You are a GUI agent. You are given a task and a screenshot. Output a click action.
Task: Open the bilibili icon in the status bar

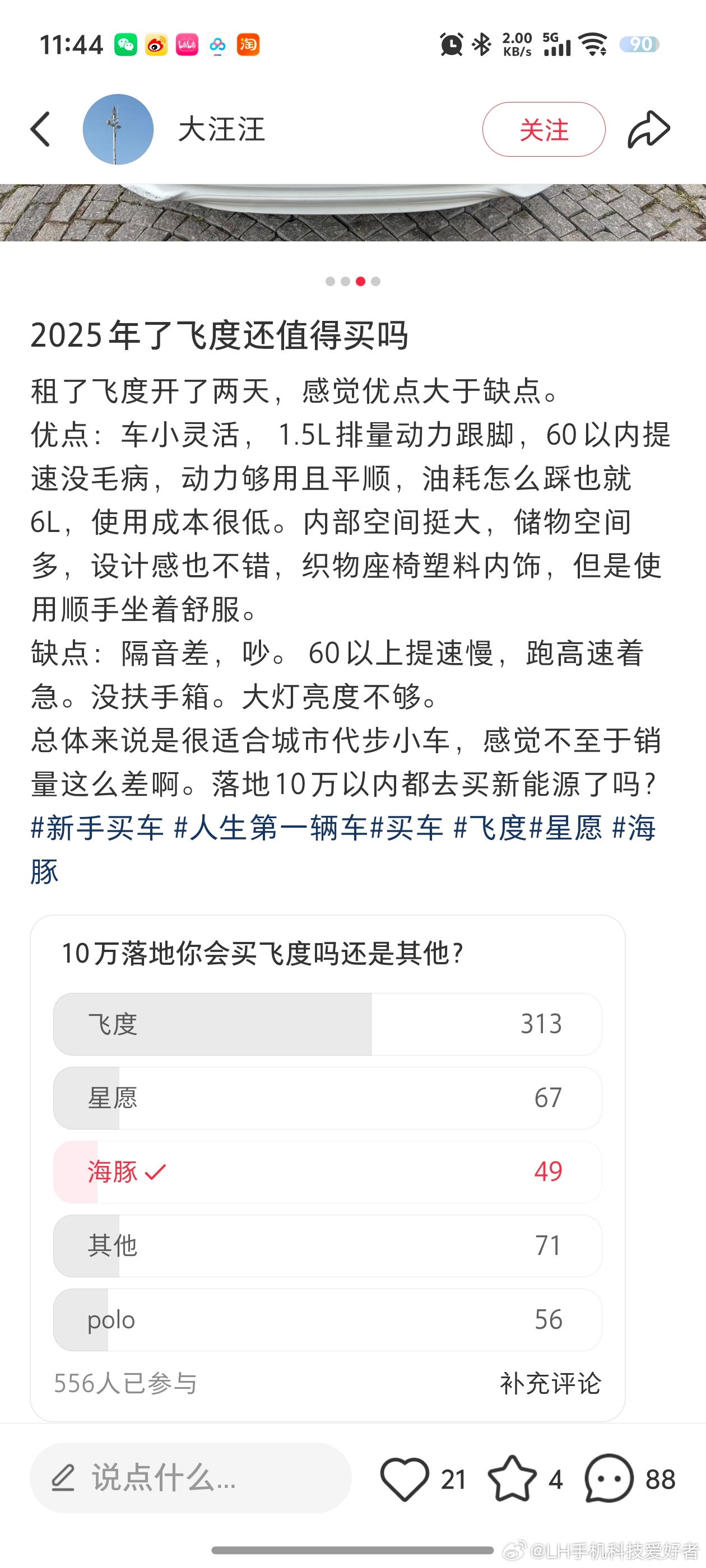click(x=187, y=44)
